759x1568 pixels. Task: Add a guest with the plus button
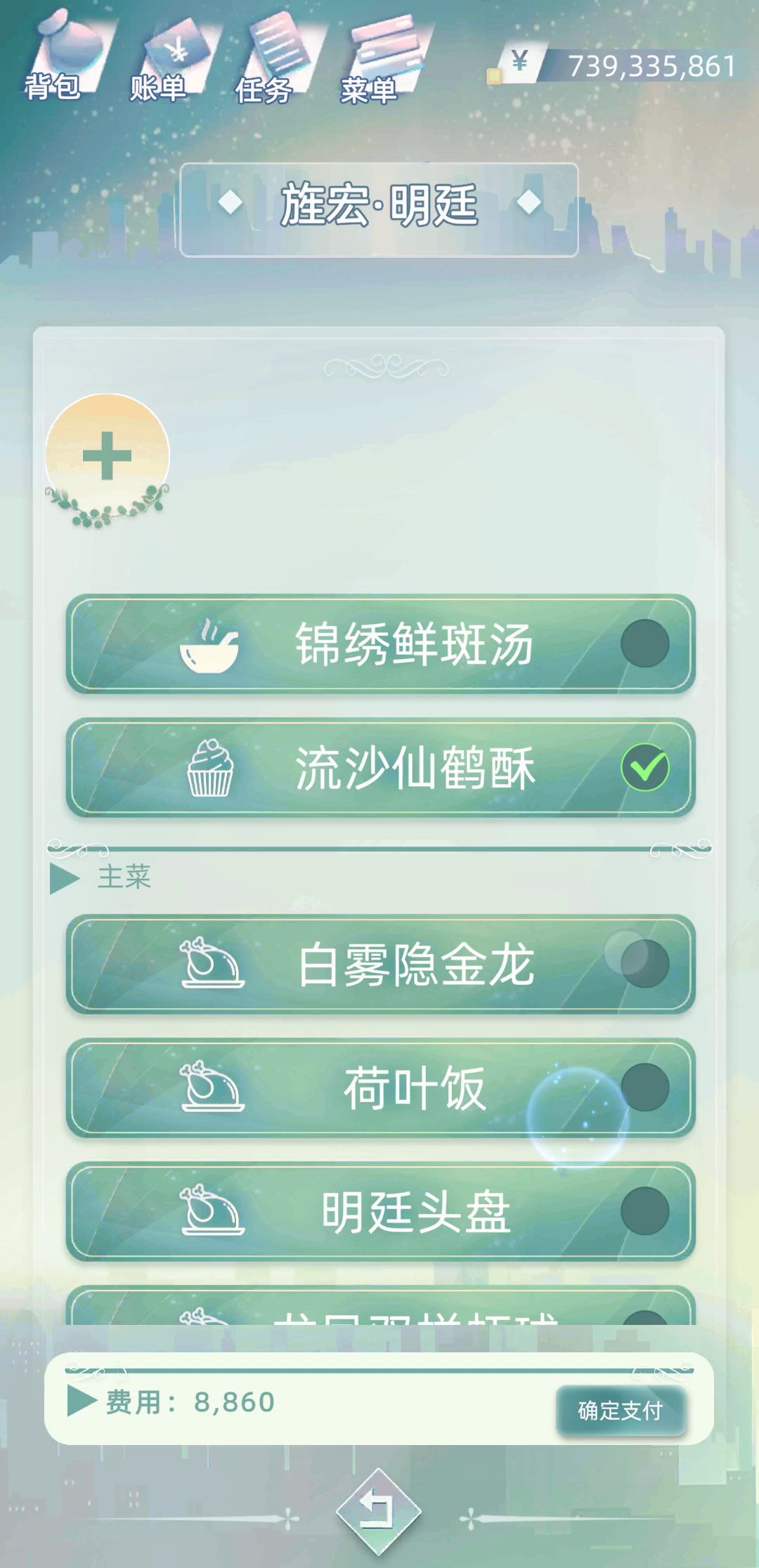pyautogui.click(x=107, y=456)
